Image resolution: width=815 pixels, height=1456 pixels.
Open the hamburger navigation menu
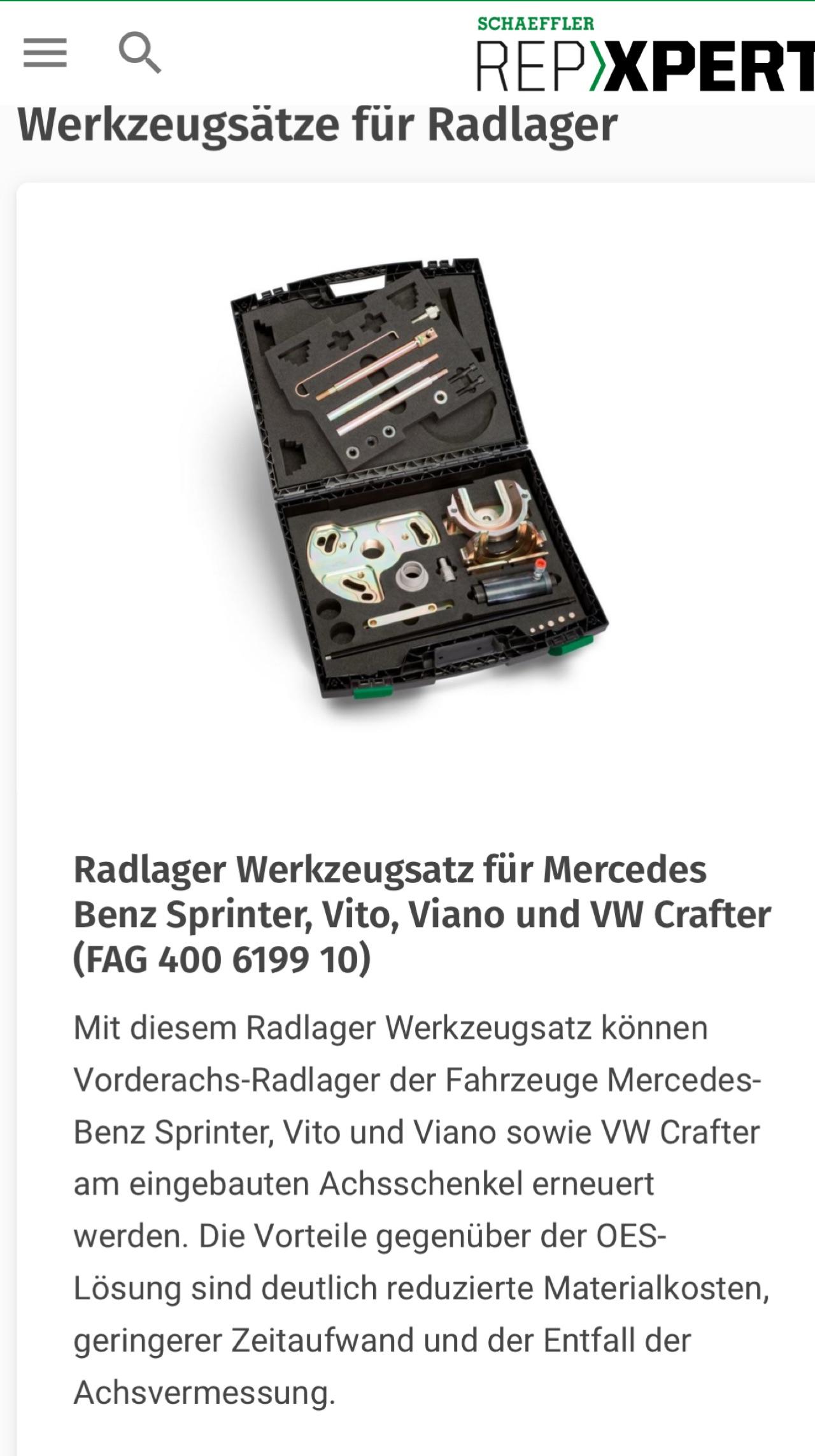tap(45, 53)
